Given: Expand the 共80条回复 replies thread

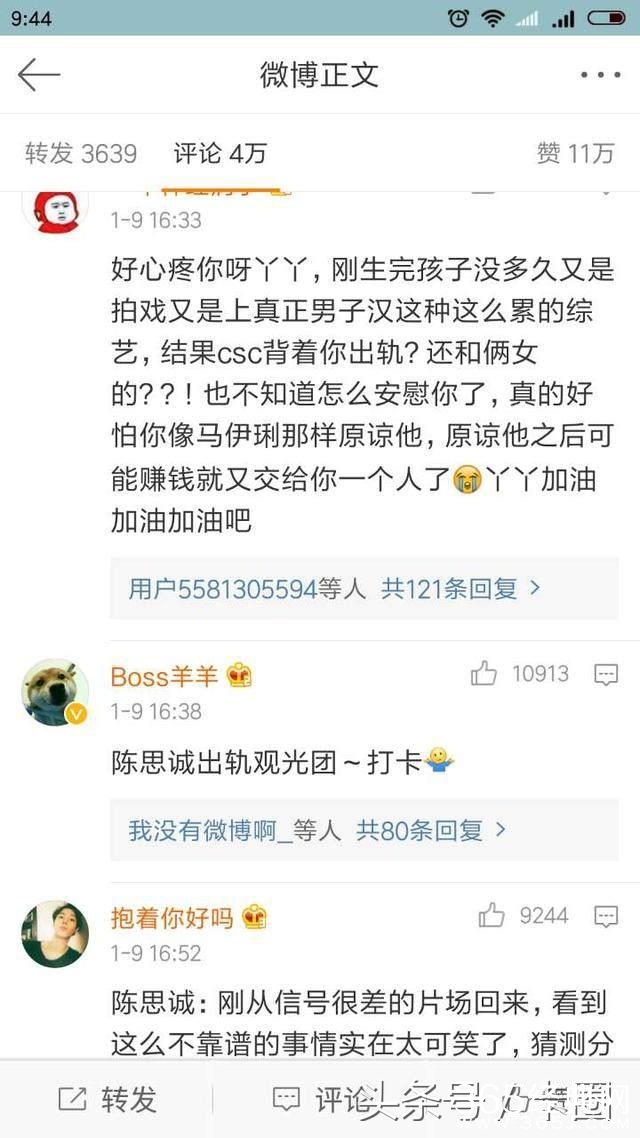Looking at the screenshot, I should click(x=432, y=830).
